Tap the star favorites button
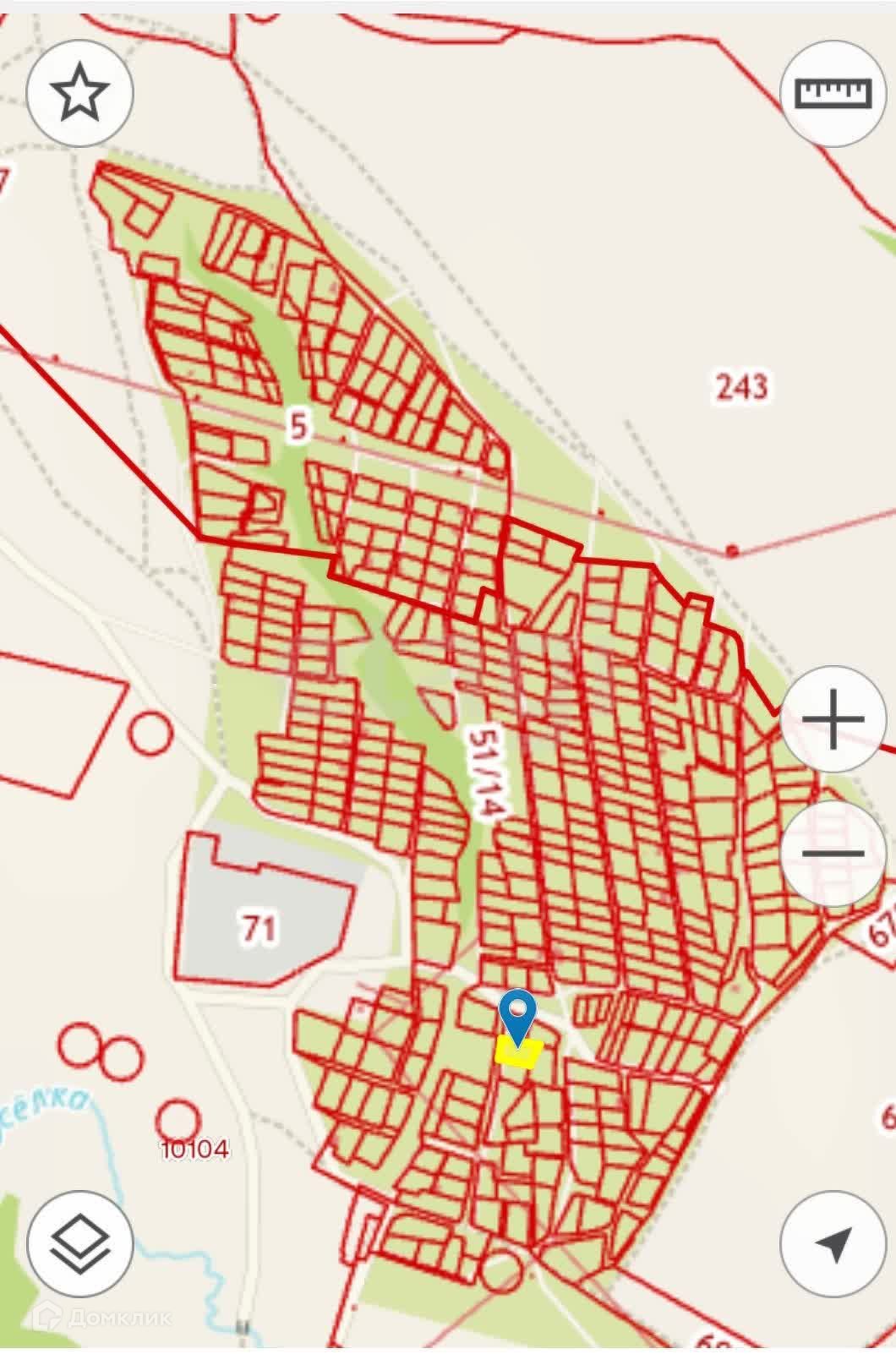The image size is (896, 1354). pos(80,92)
